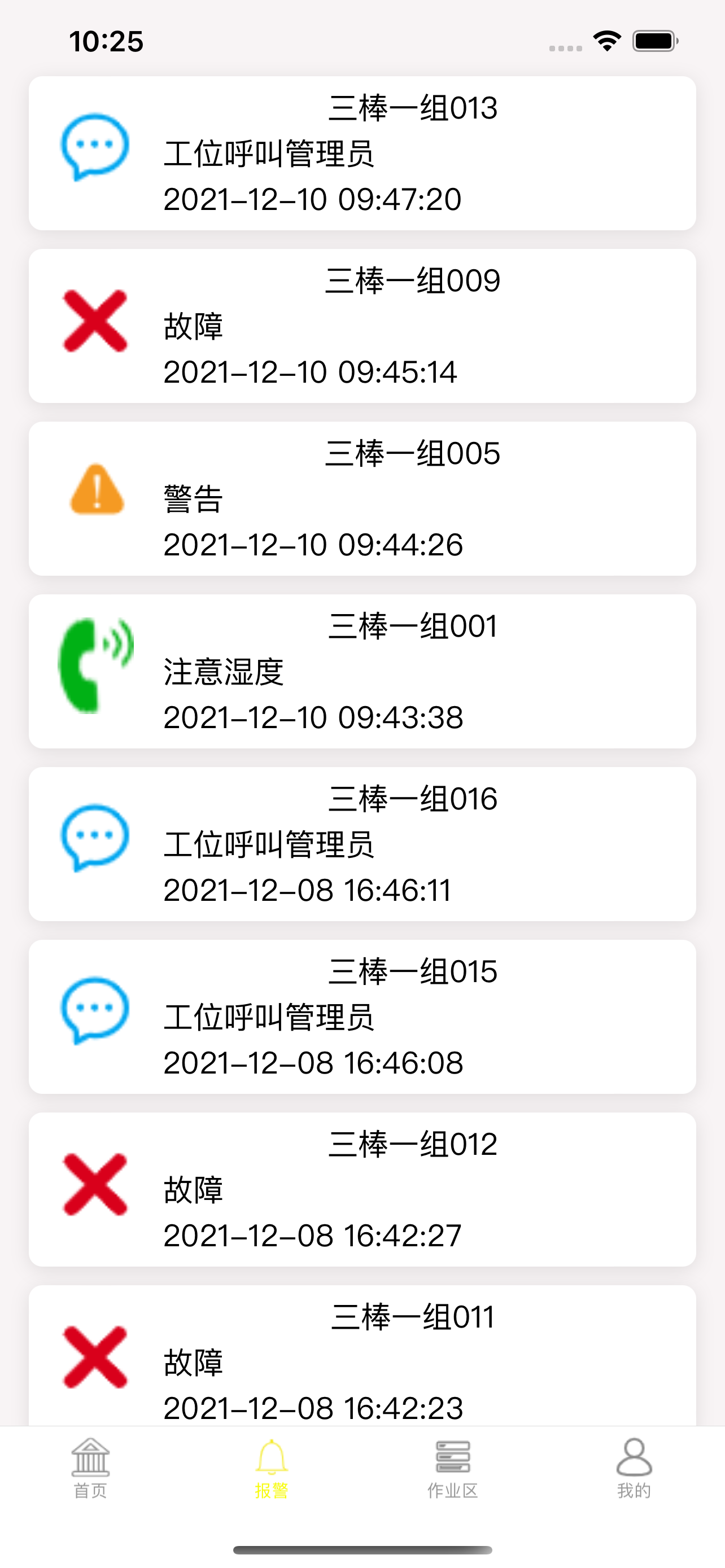725x1568 pixels.
Task: Open the 三棒一组013 alarm card
Action: (362, 153)
